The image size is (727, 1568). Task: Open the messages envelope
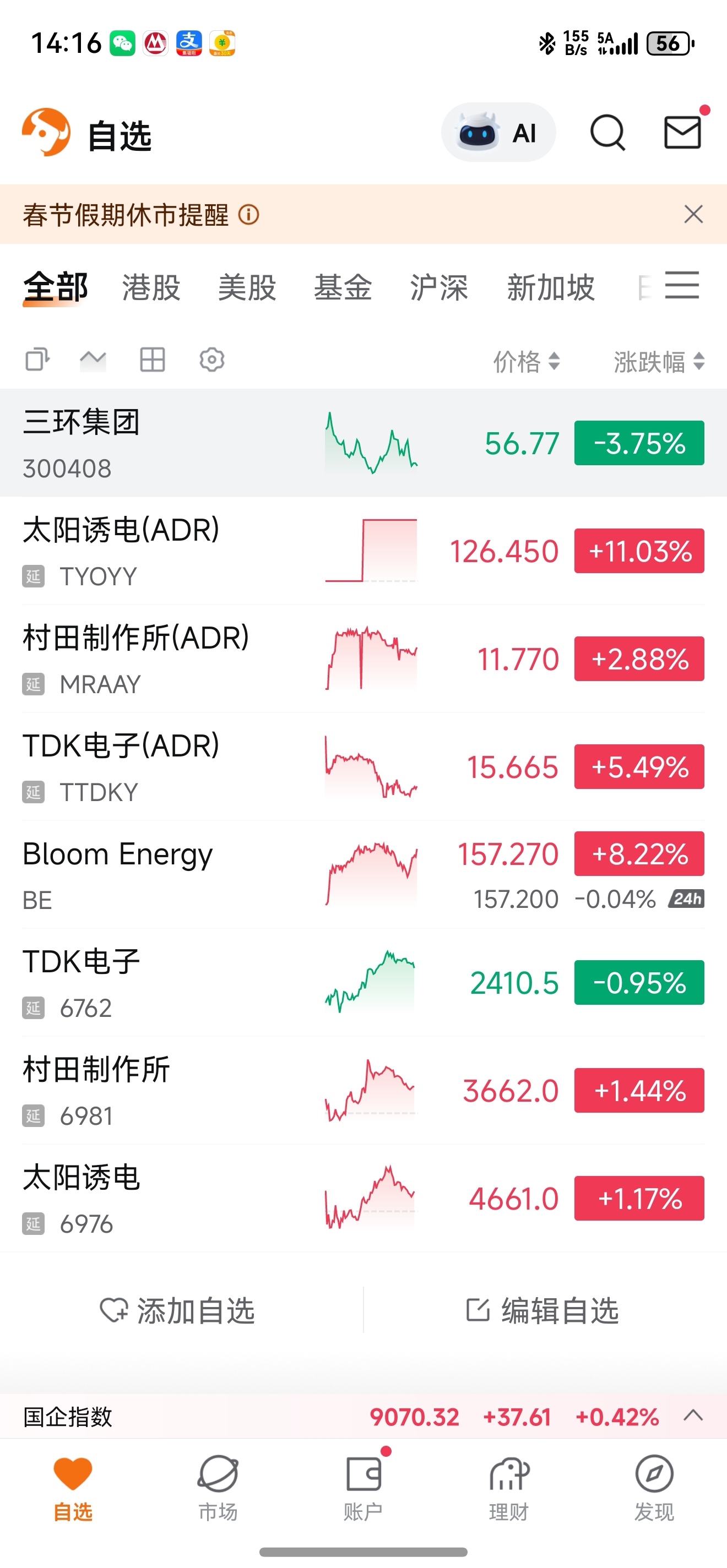[682, 132]
